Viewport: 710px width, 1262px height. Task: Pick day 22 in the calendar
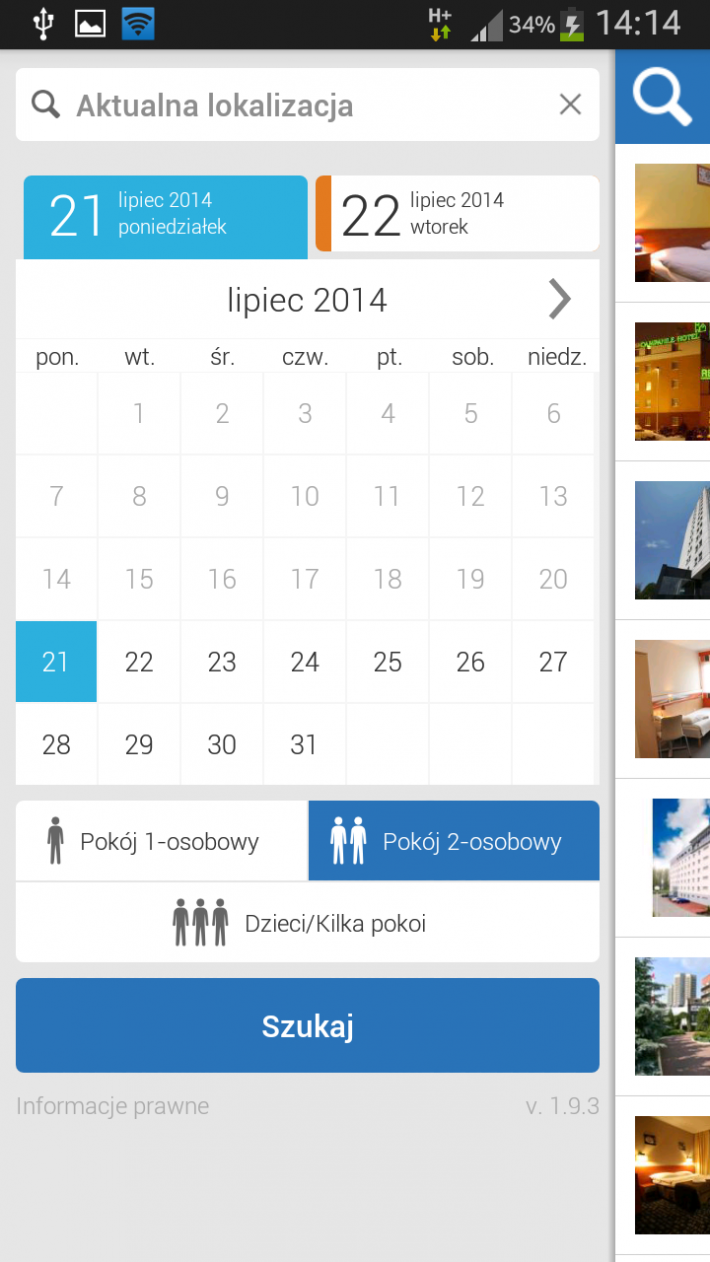[139, 662]
